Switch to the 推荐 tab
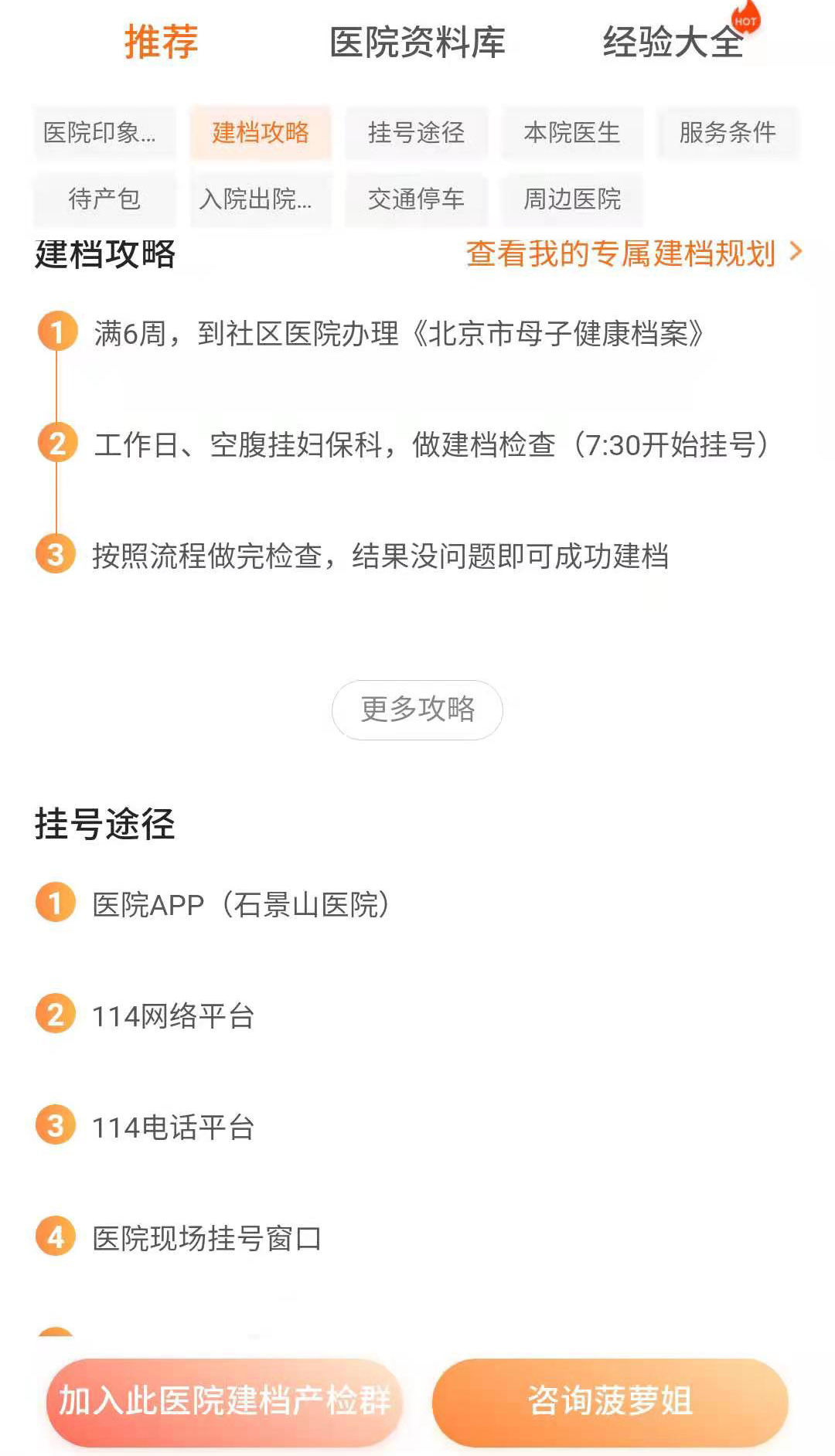 pos(161,42)
